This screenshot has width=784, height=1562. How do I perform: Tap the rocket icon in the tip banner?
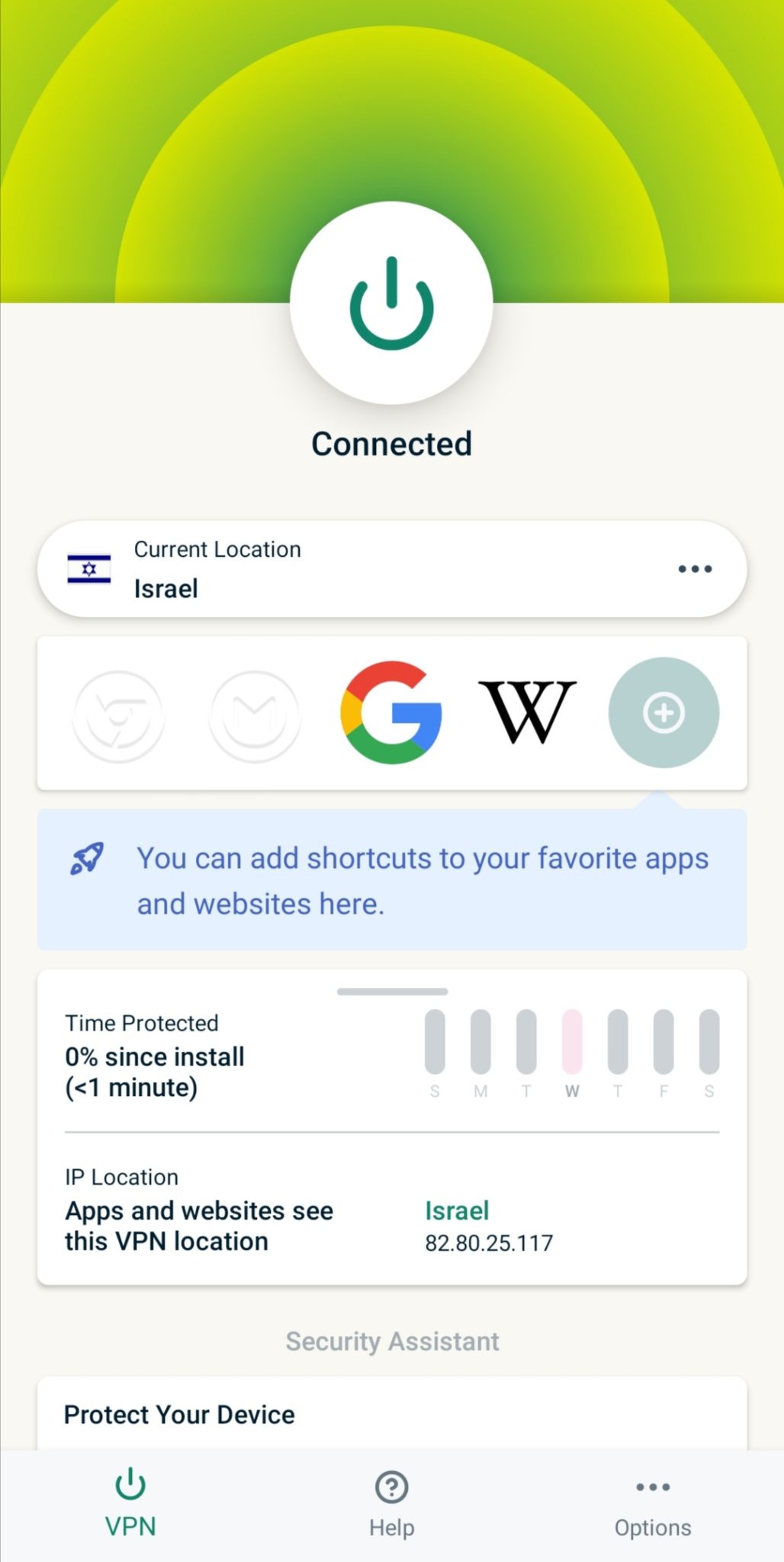pos(86,859)
